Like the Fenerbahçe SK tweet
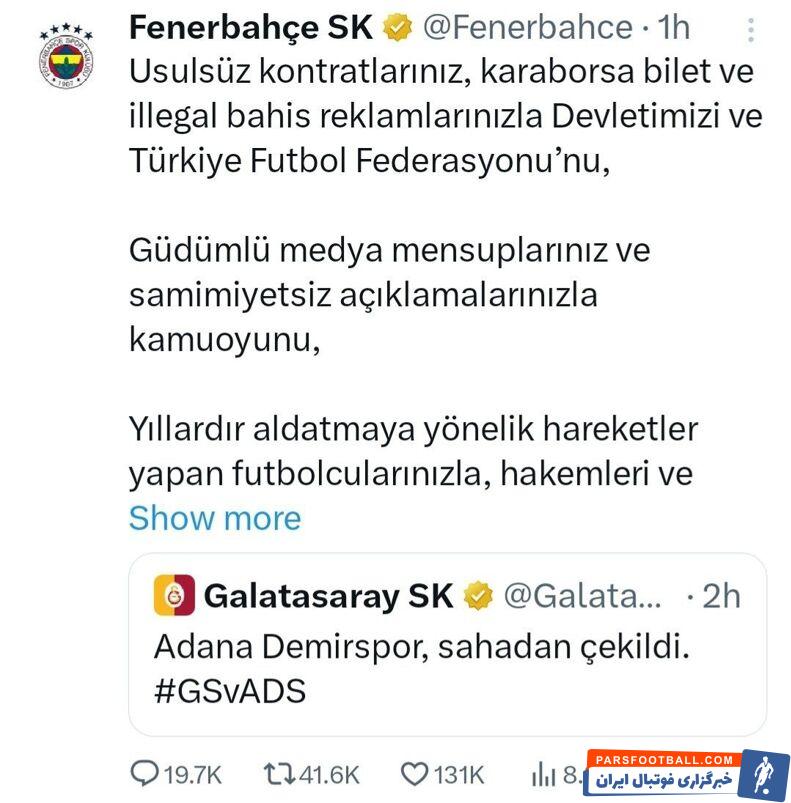 (x=414, y=772)
